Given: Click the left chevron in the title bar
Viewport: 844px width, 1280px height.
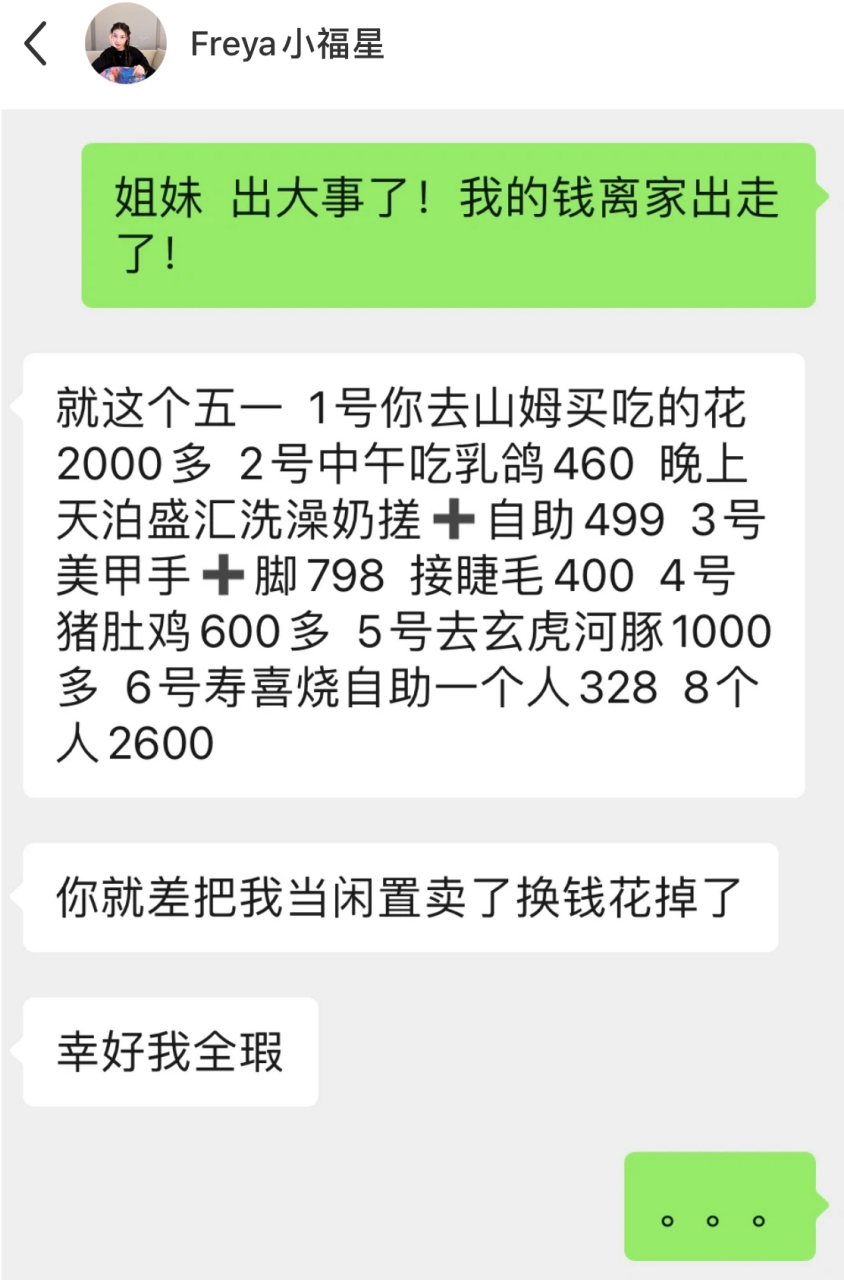Looking at the screenshot, I should [x=37, y=45].
